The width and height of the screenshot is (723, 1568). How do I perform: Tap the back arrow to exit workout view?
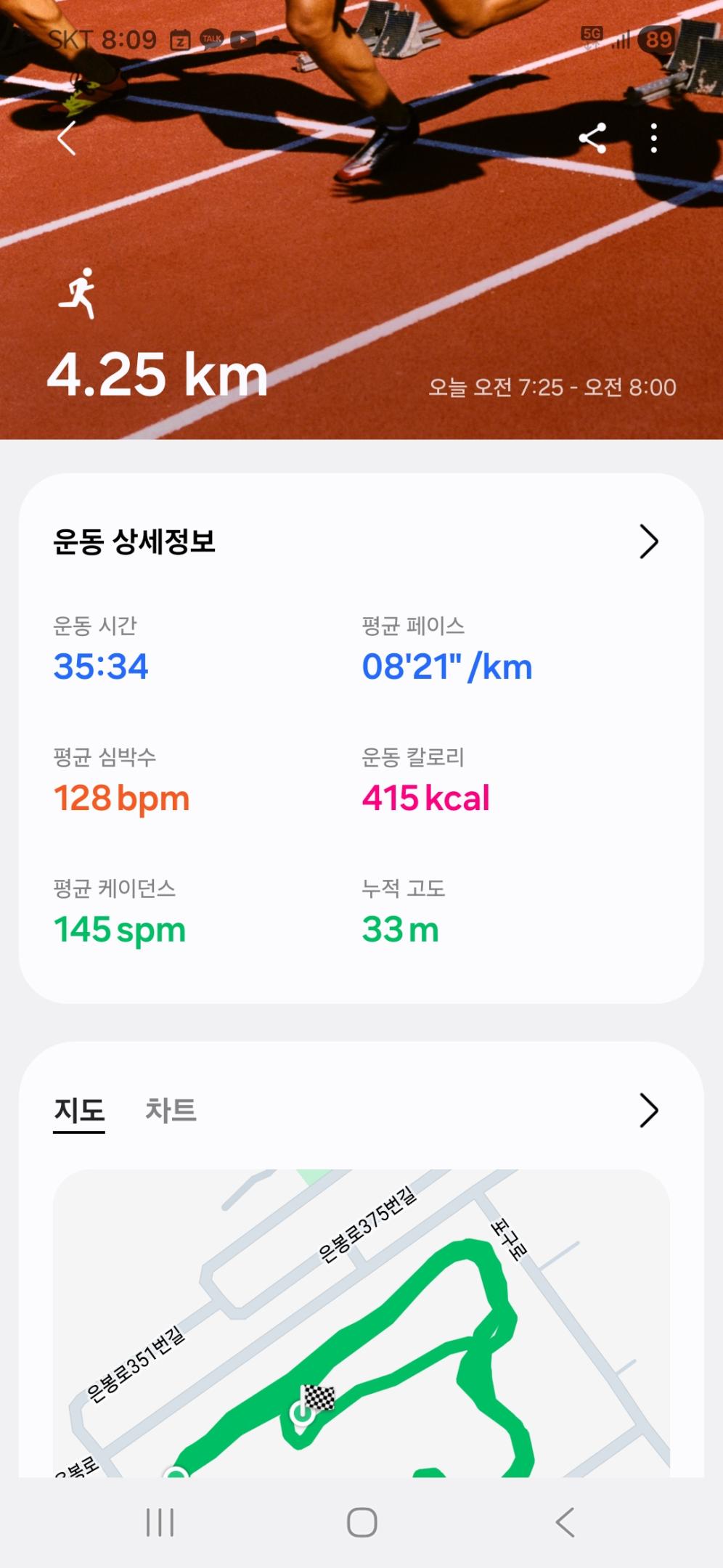point(68,139)
